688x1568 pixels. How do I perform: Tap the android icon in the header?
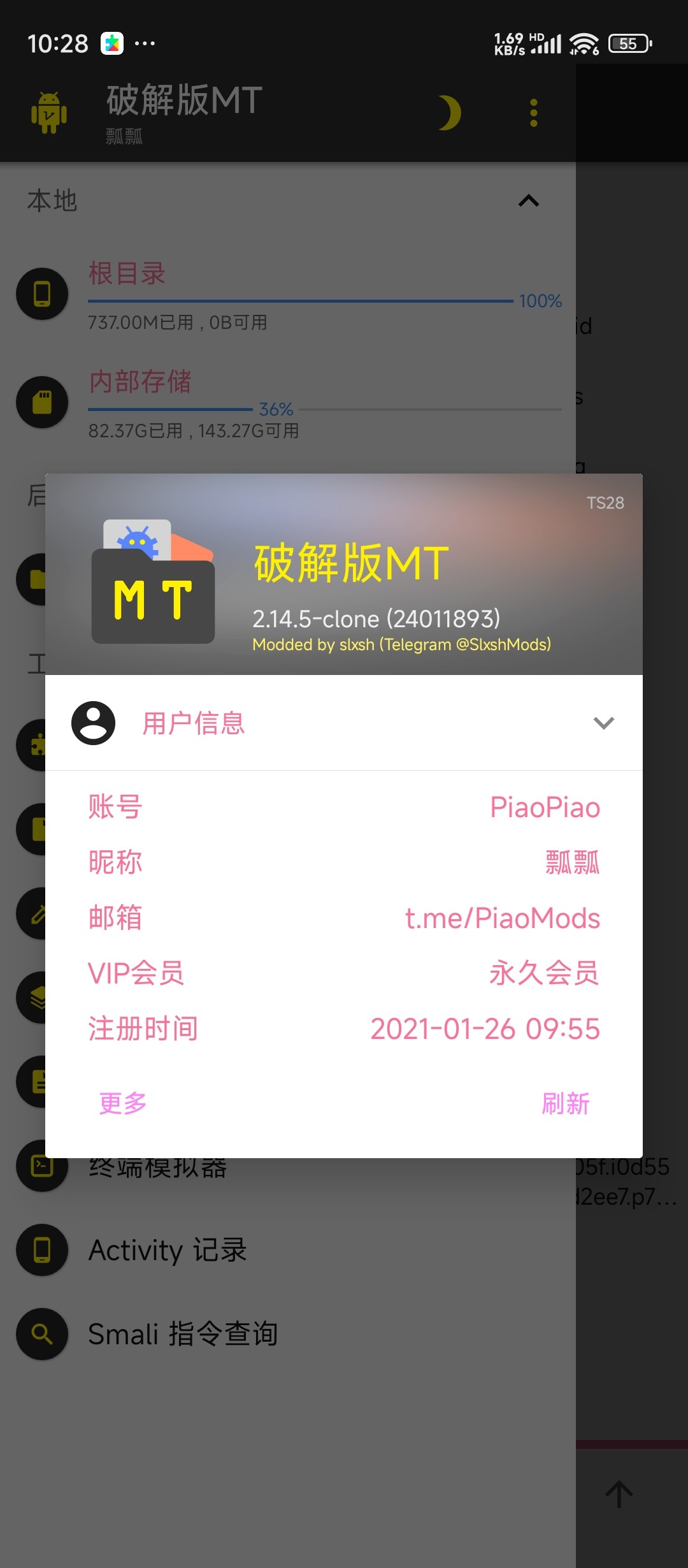point(49,113)
